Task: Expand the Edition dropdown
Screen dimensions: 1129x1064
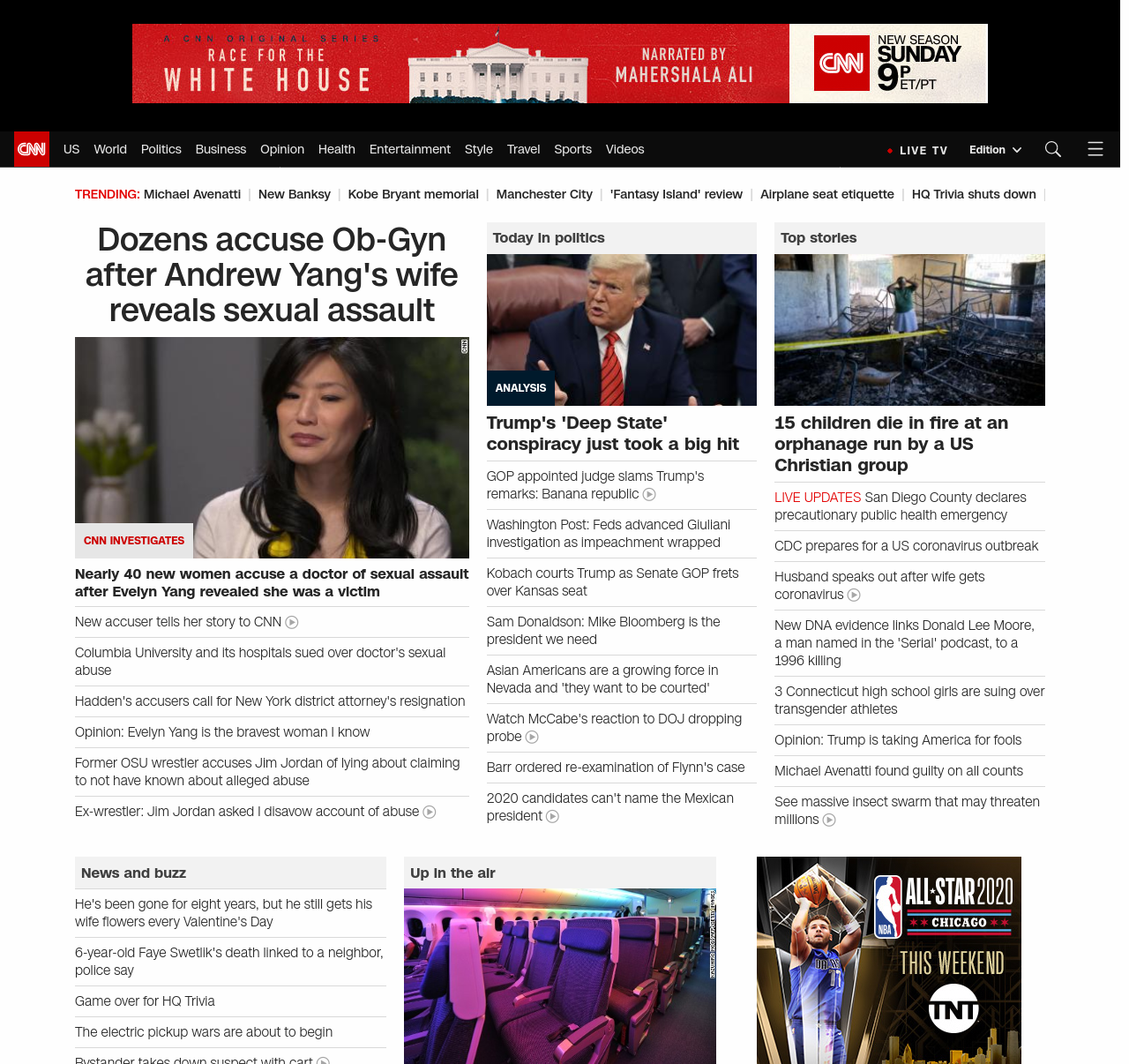Action: coord(994,150)
